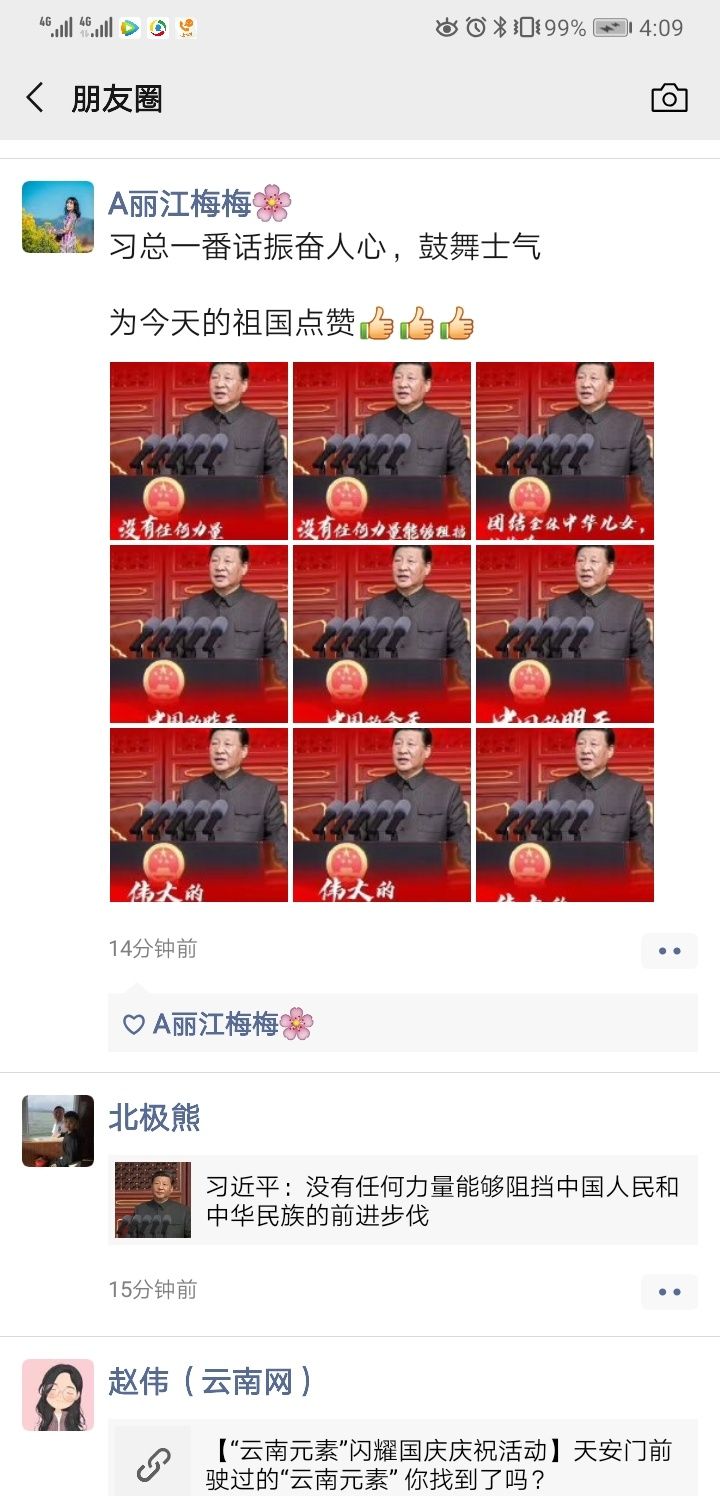
Task: Open like/comment options on A丽江梅梅's post
Action: 669,951
